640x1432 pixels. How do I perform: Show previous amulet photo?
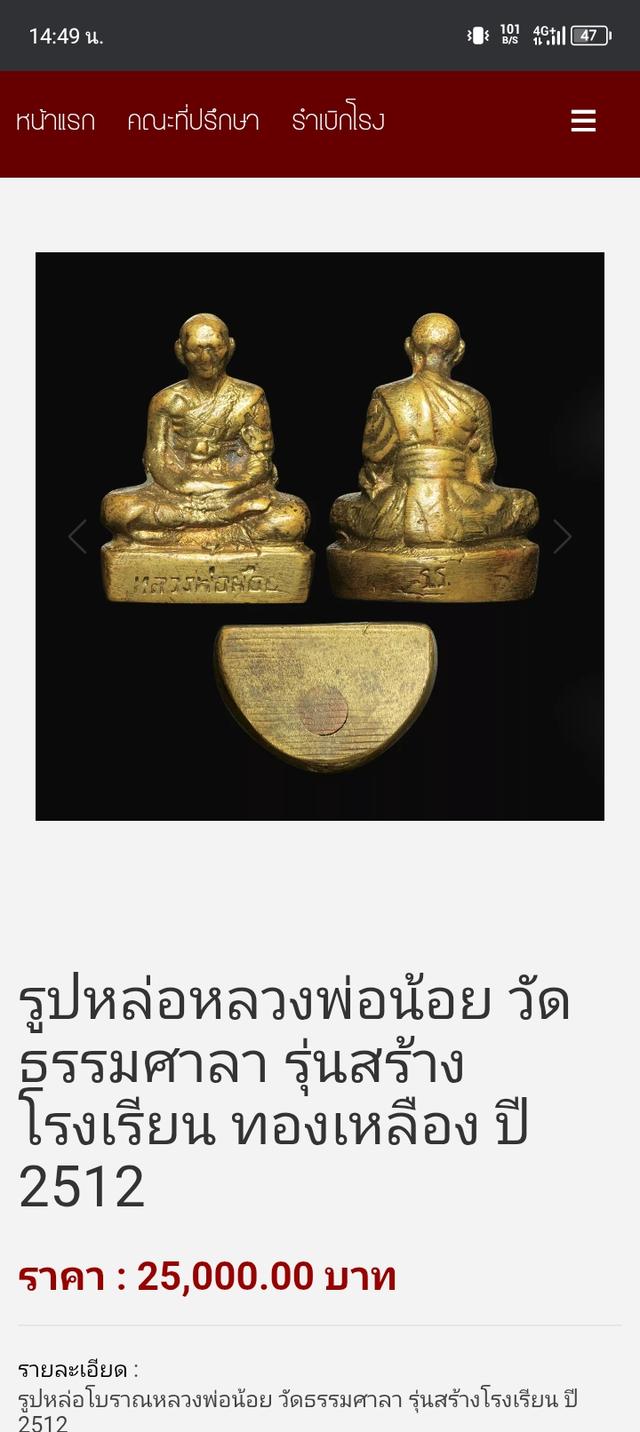coord(77,537)
